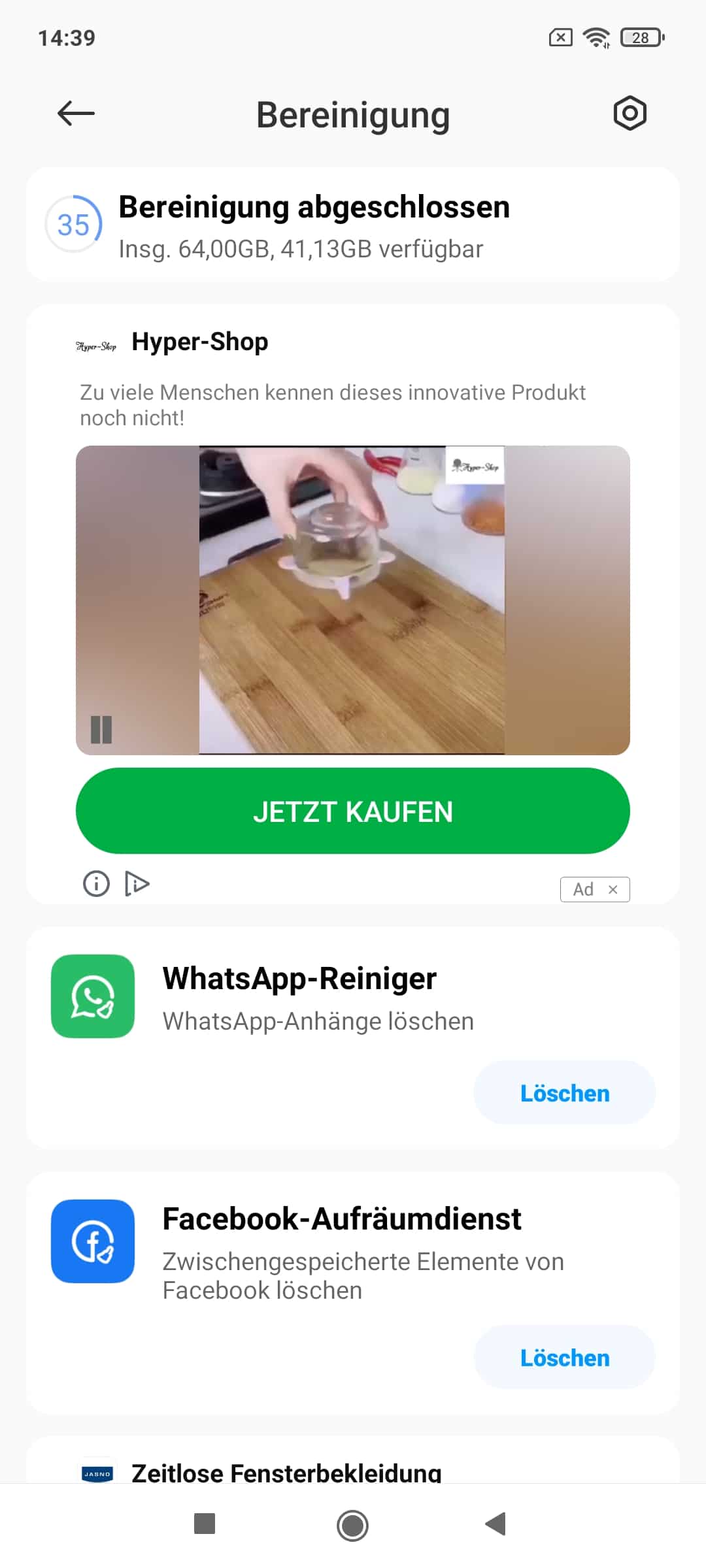Go to the home screen
The height and width of the screenshot is (1568, 706).
click(352, 1525)
